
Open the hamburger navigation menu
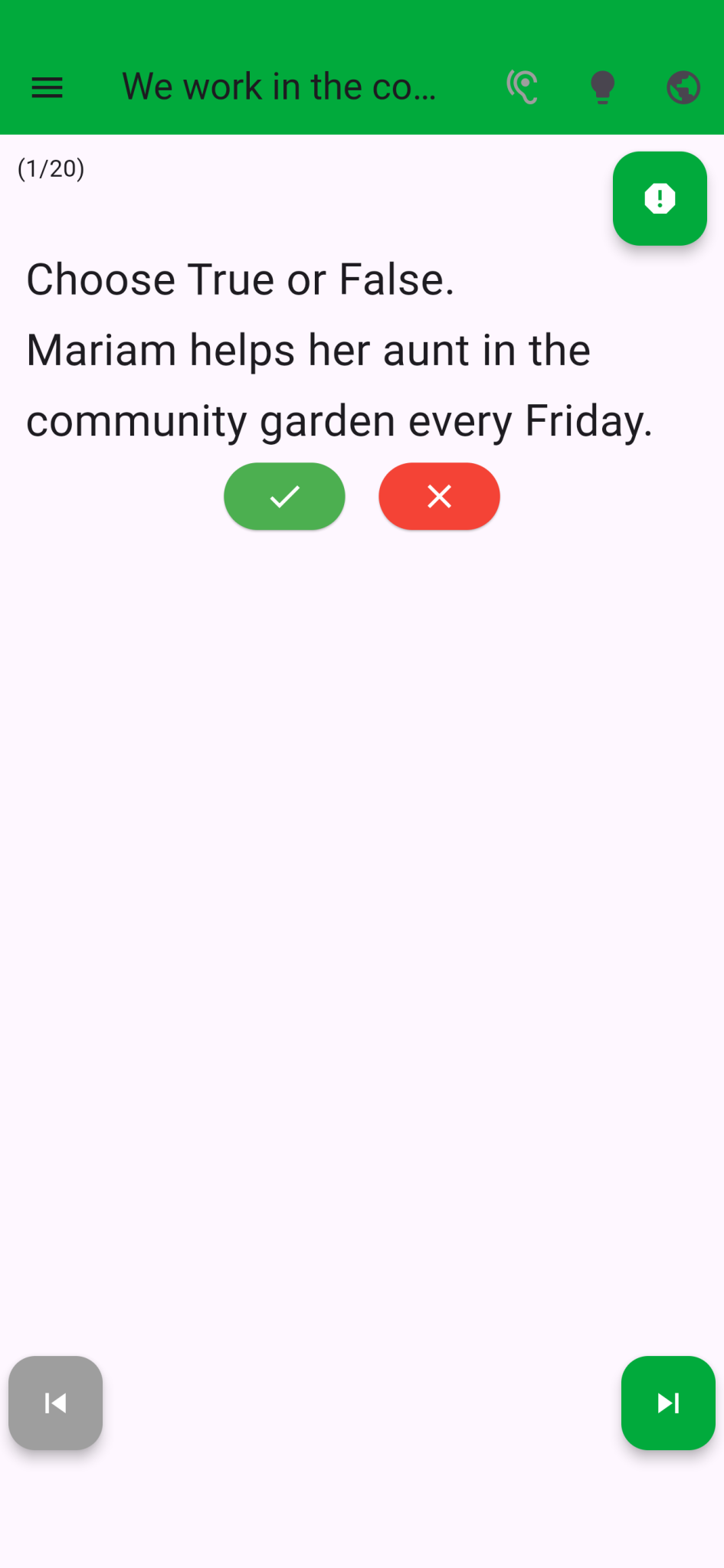coord(47,87)
